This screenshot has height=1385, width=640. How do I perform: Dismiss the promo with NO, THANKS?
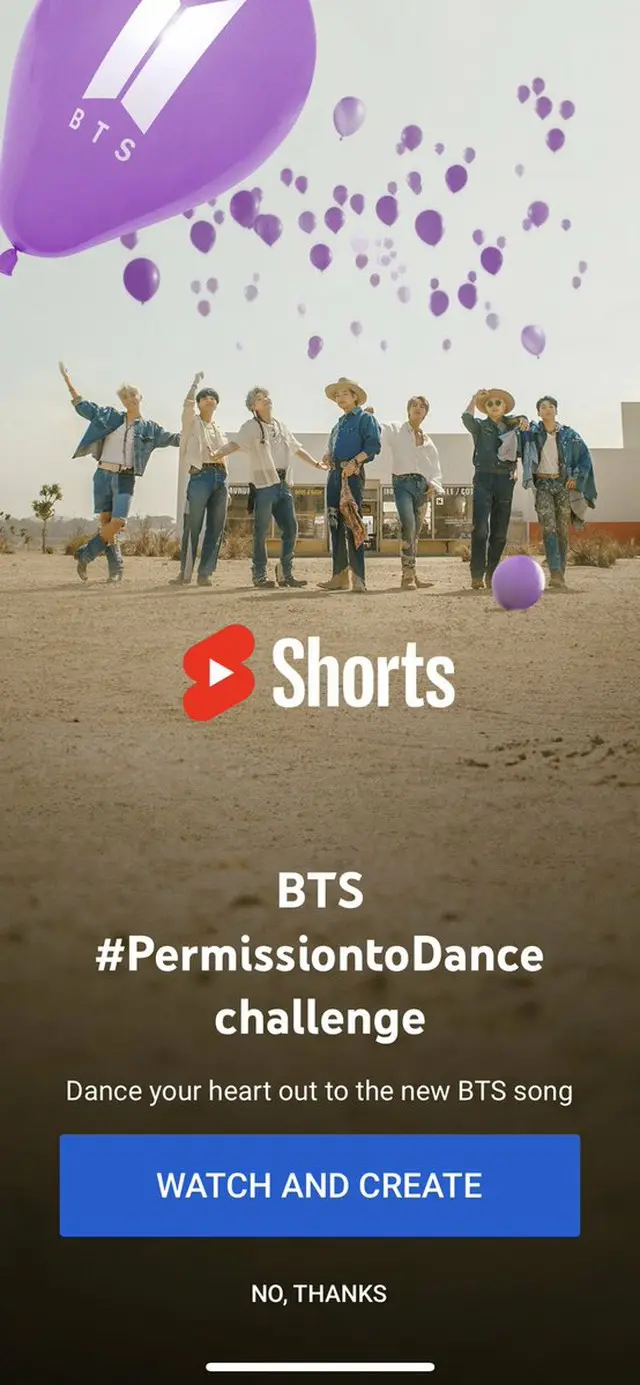click(319, 1293)
